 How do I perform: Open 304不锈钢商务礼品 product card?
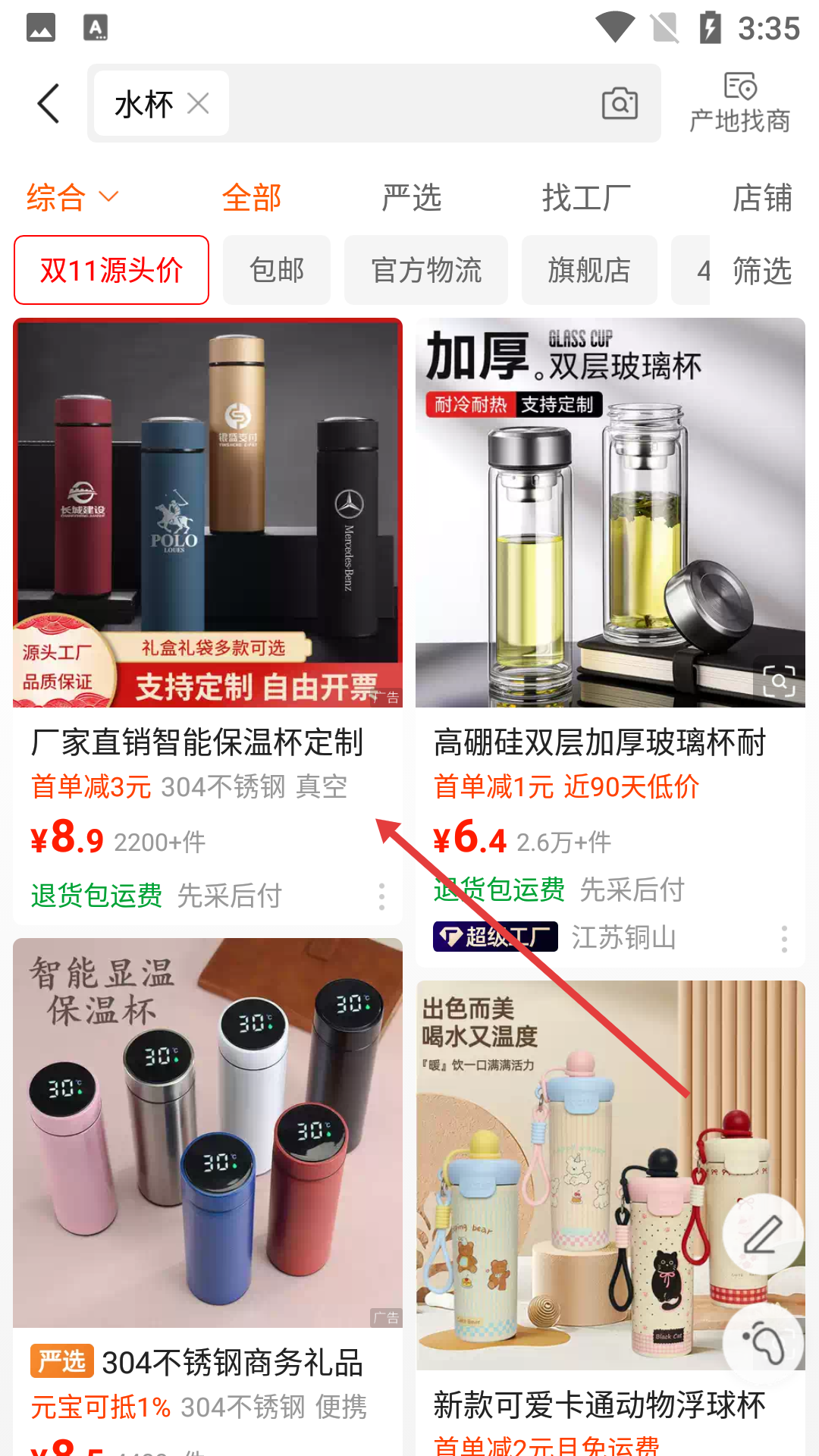(x=232, y=1363)
